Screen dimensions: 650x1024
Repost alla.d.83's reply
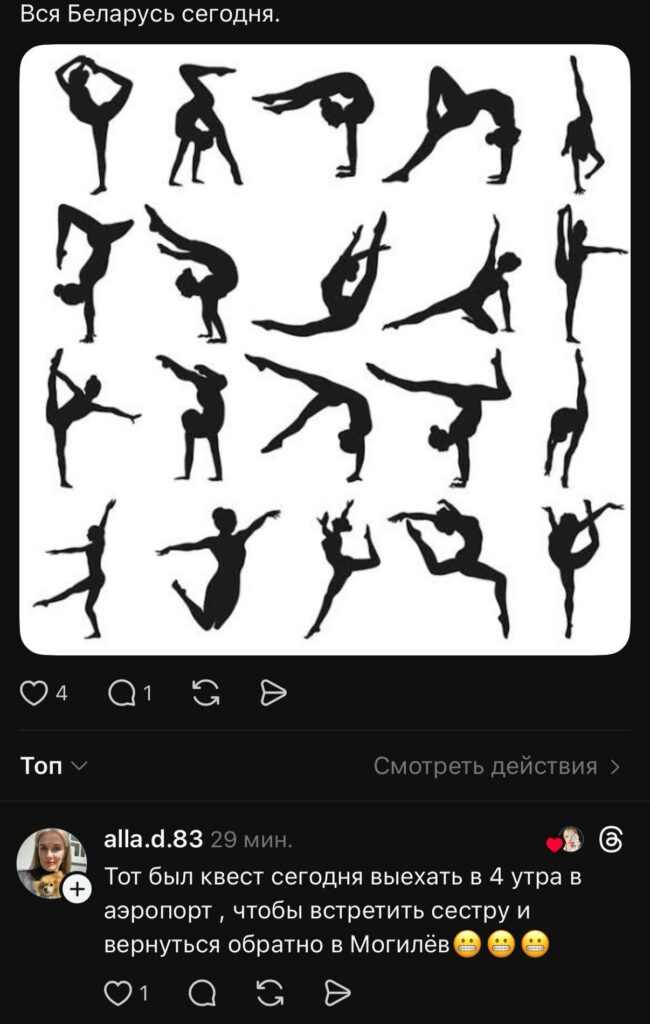pyautogui.click(x=270, y=992)
